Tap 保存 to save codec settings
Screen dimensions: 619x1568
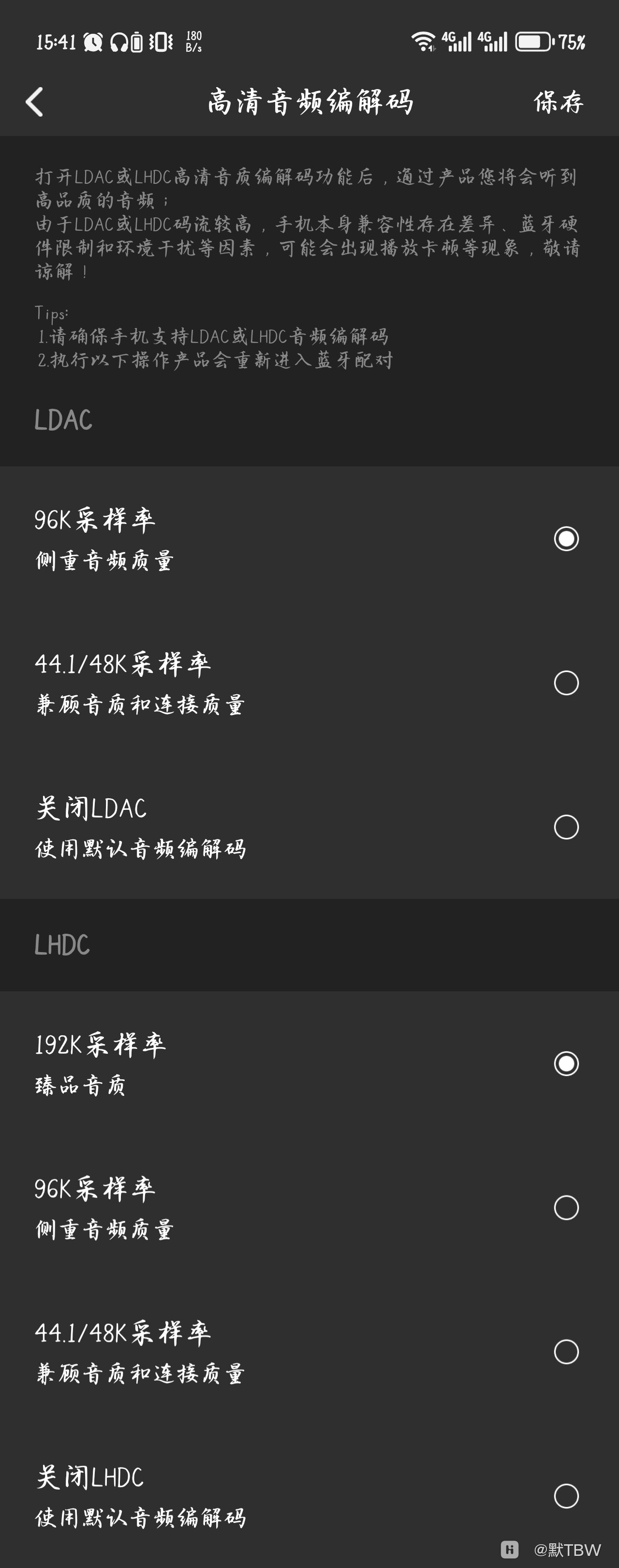tap(559, 101)
